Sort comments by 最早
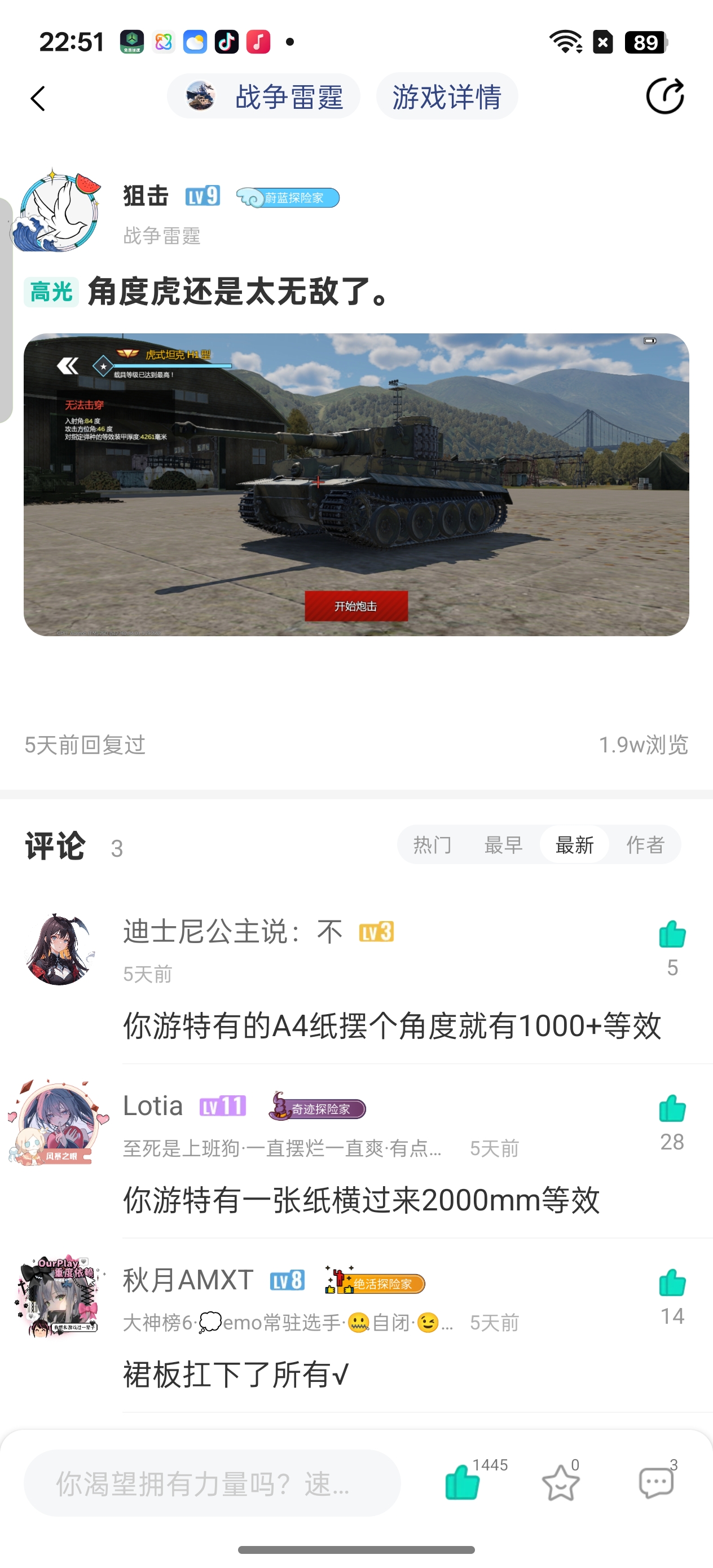 (x=504, y=844)
